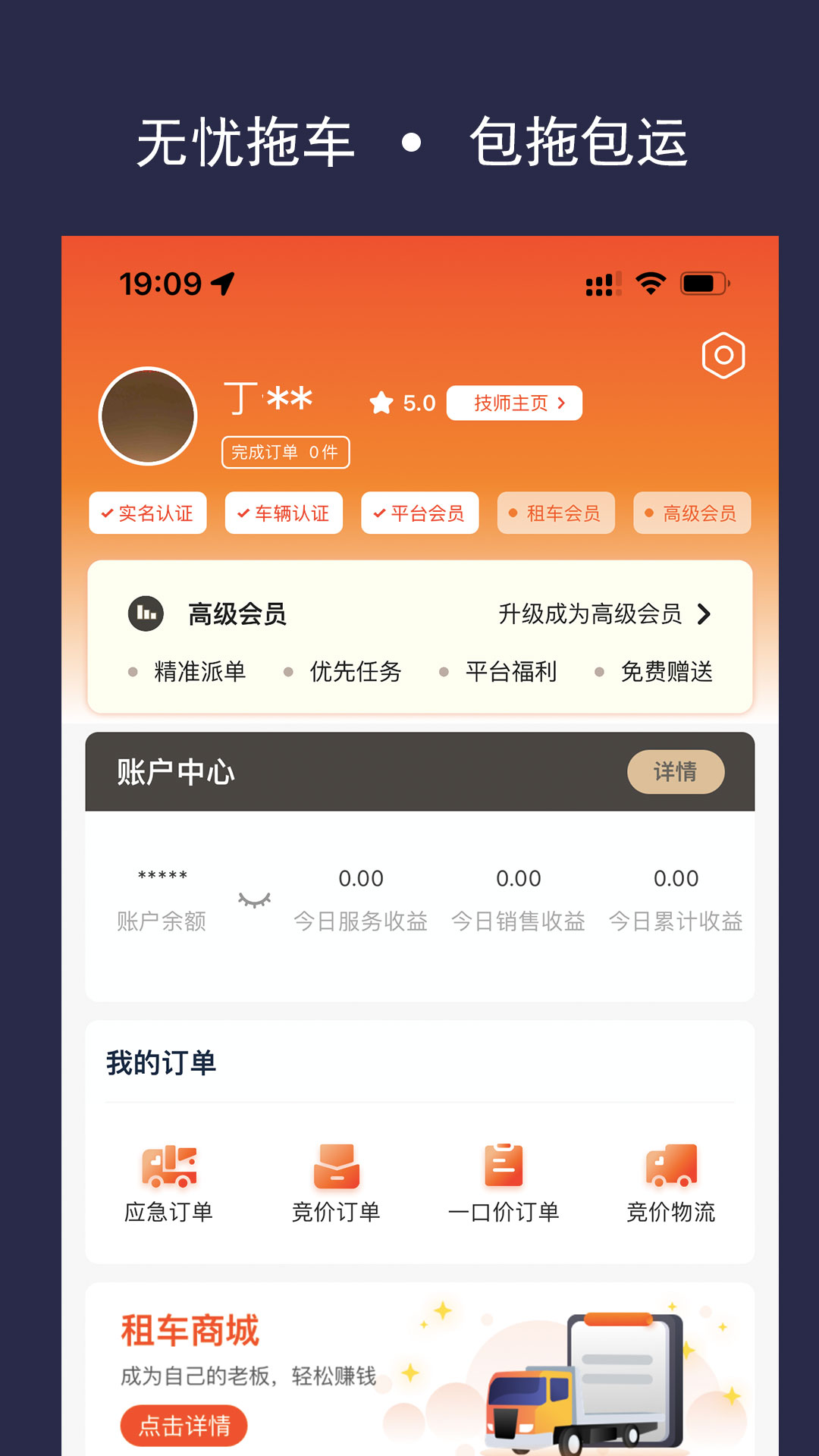Expand 升级成为高级会员 with its arrow
Viewport: 819px width, 1456px height.
click(x=705, y=615)
